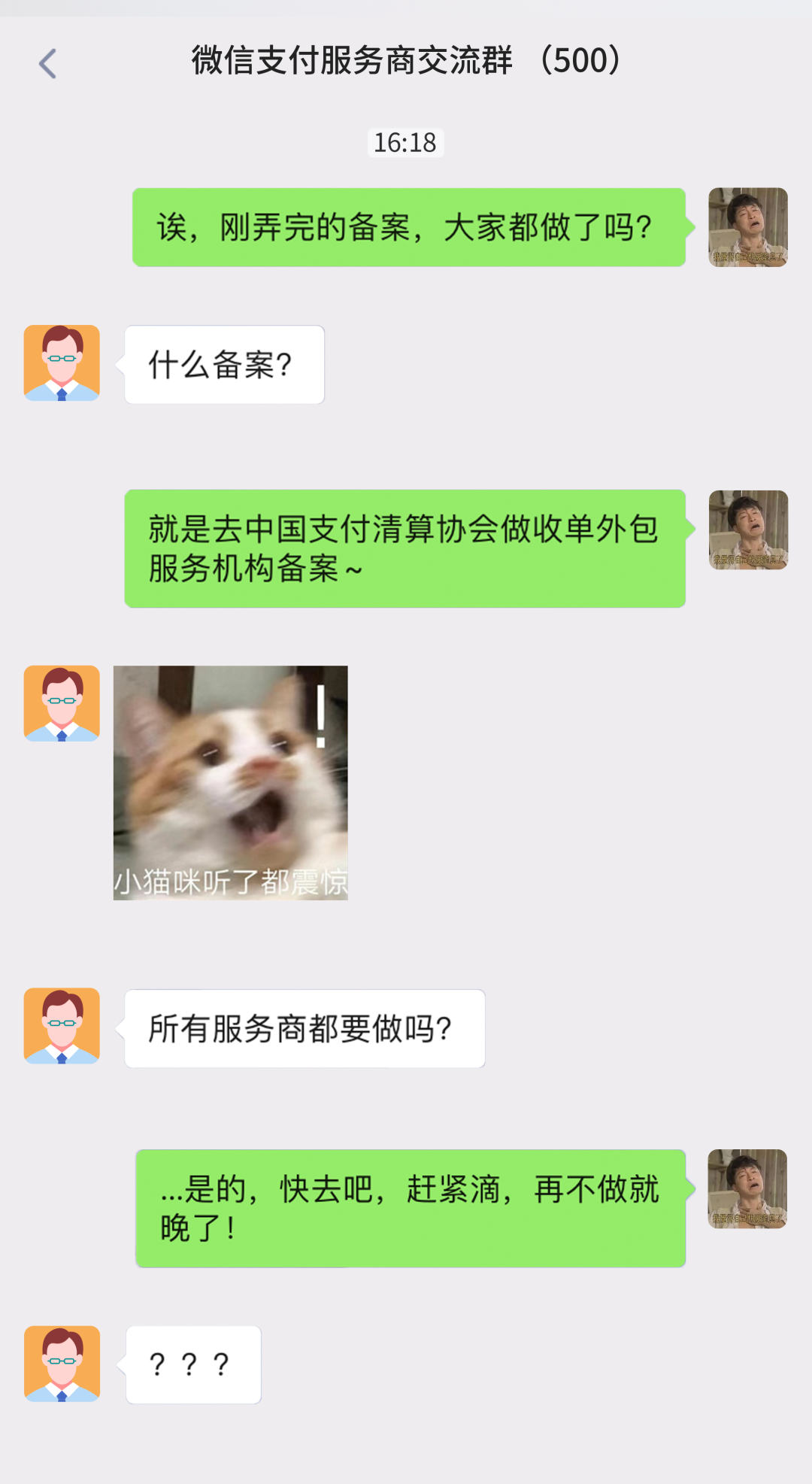This screenshot has height=1484, width=812.
Task: Open the cat sticker image
Action: [230, 782]
